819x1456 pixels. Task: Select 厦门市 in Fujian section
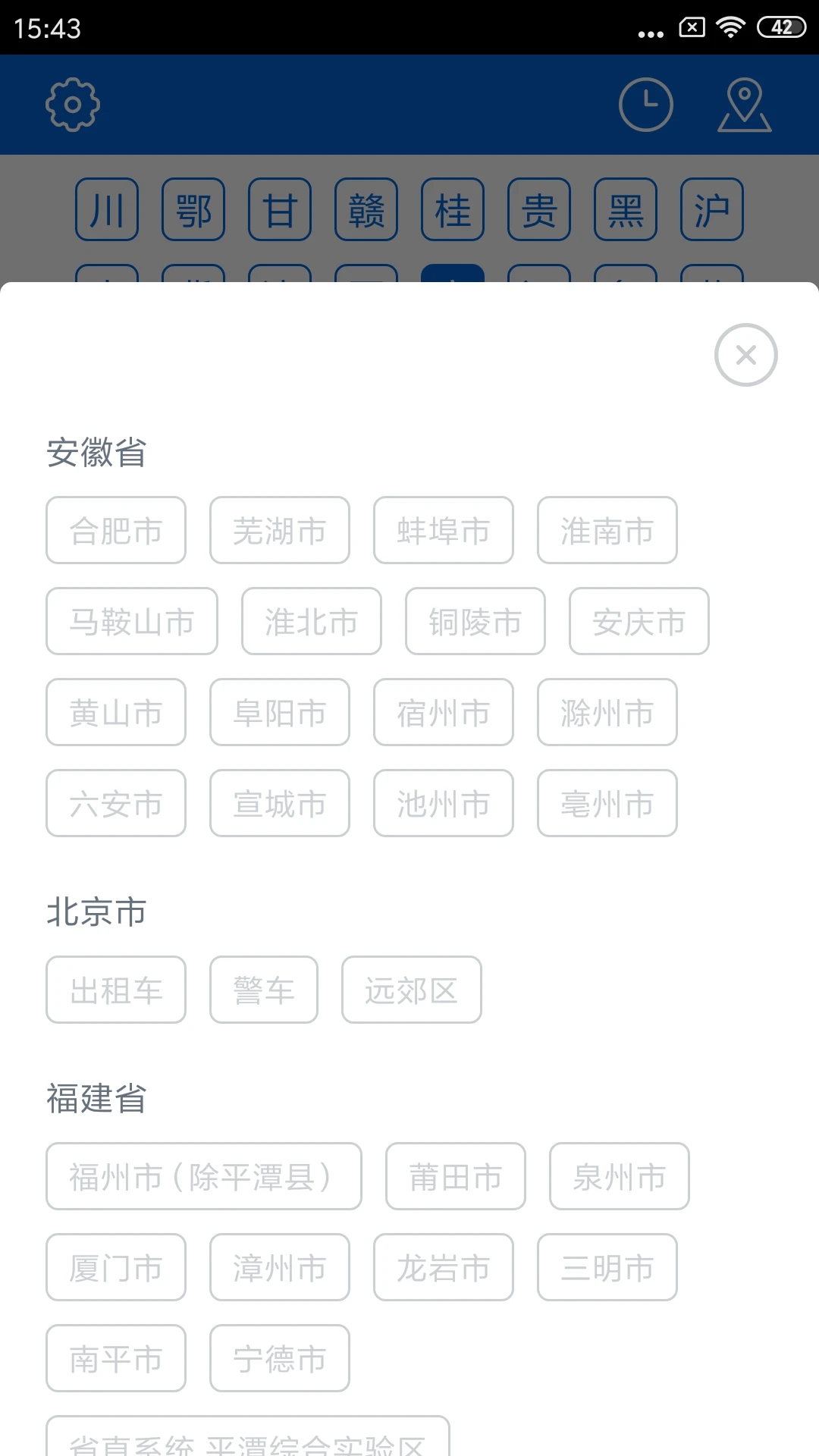coord(115,1267)
